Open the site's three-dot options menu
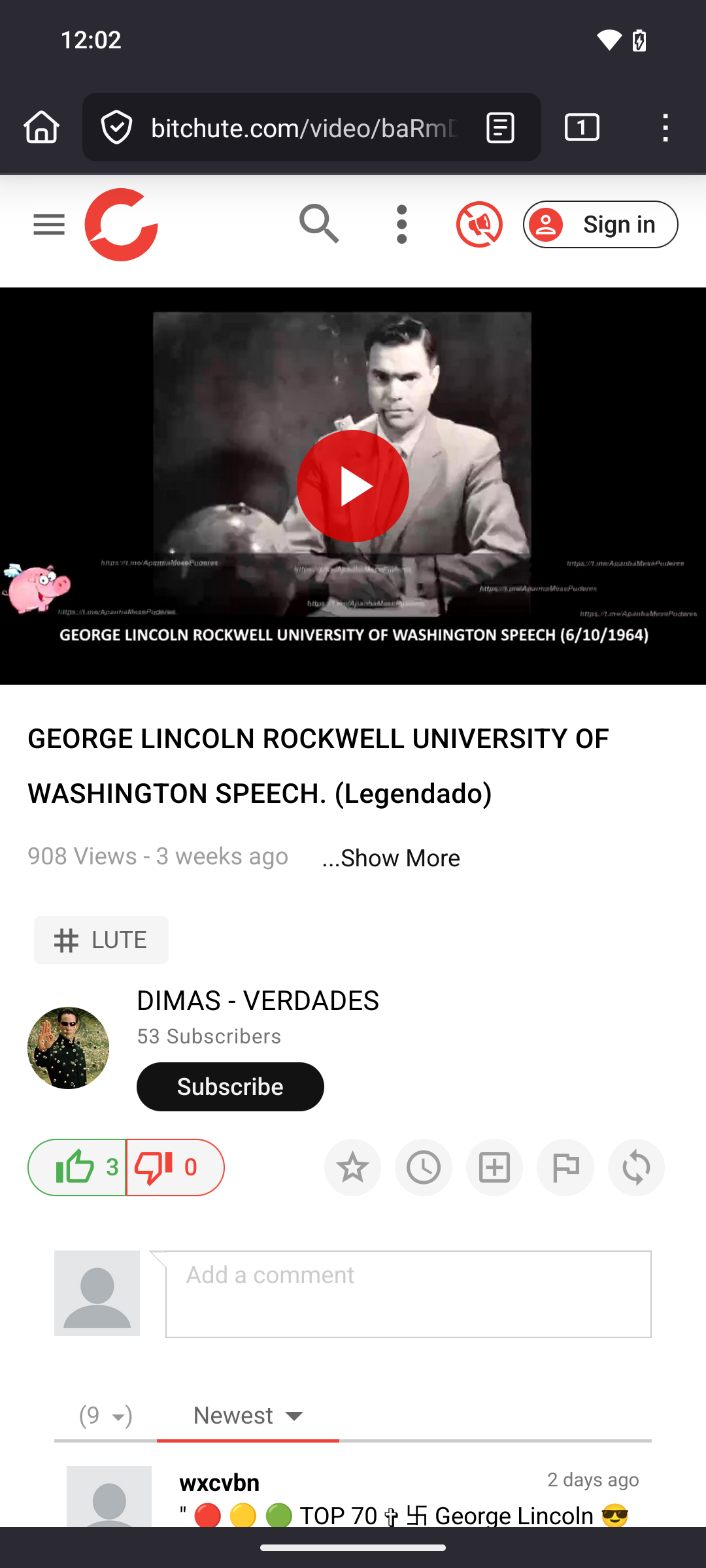706x1568 pixels. (x=402, y=224)
